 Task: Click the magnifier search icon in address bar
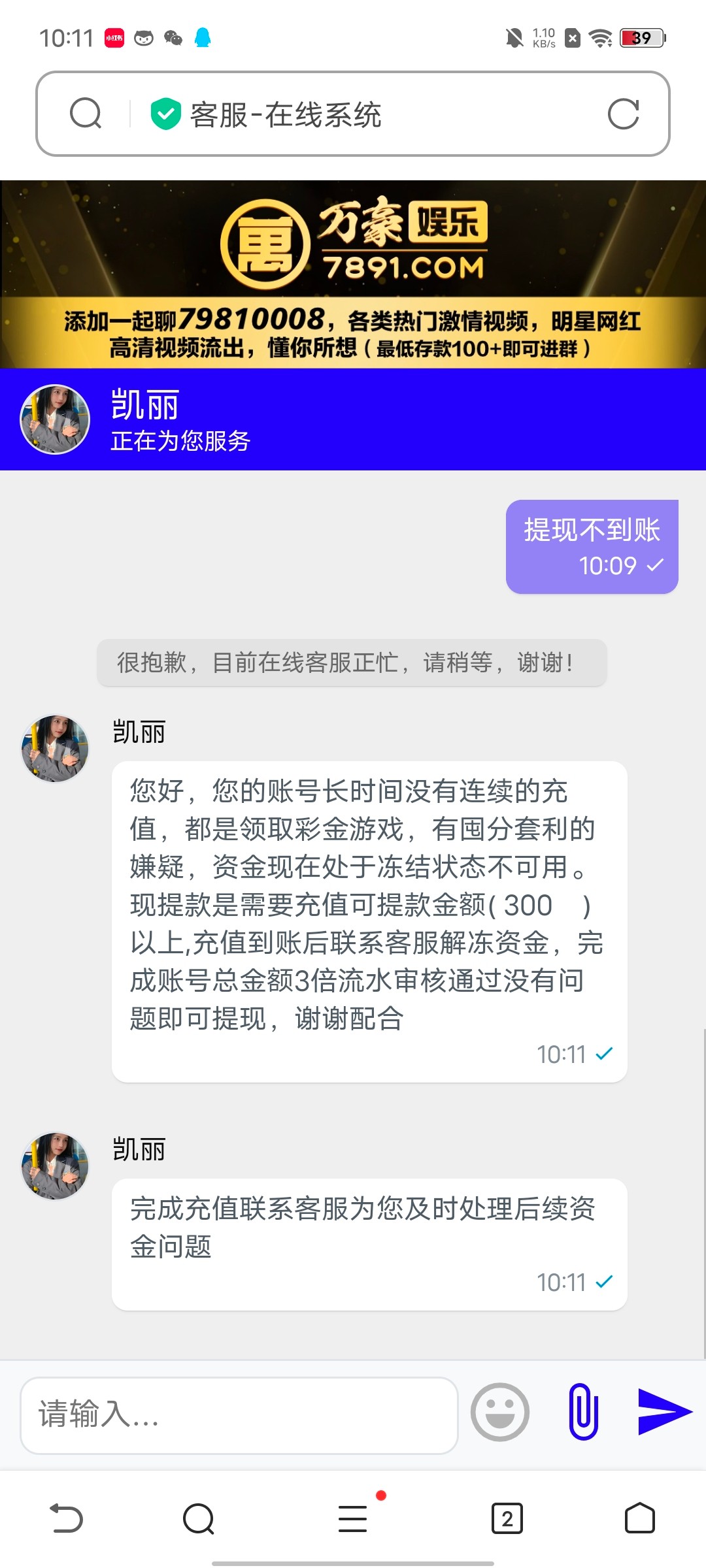[x=87, y=114]
